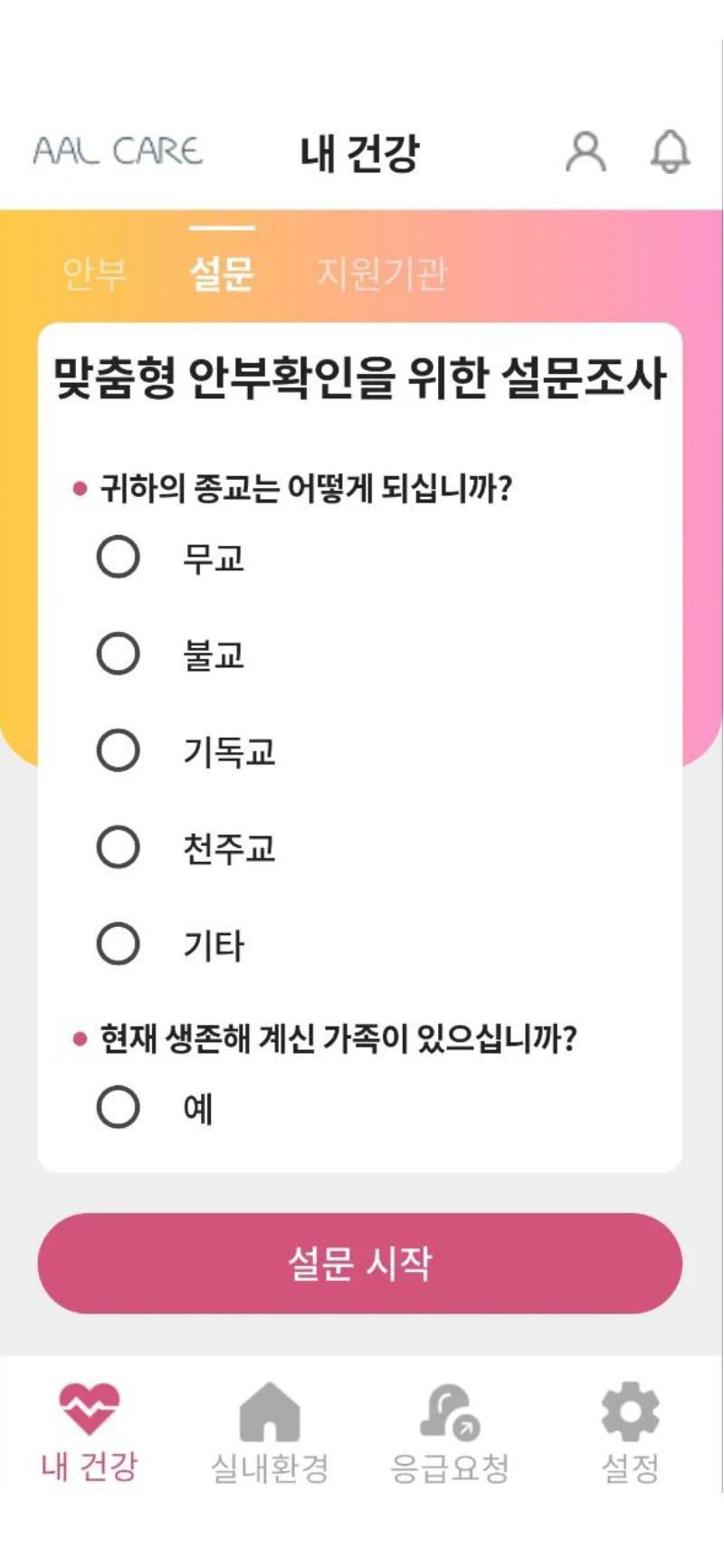Select the 기독교 option
Viewport: 724px width, 1568px height.
[x=119, y=751]
